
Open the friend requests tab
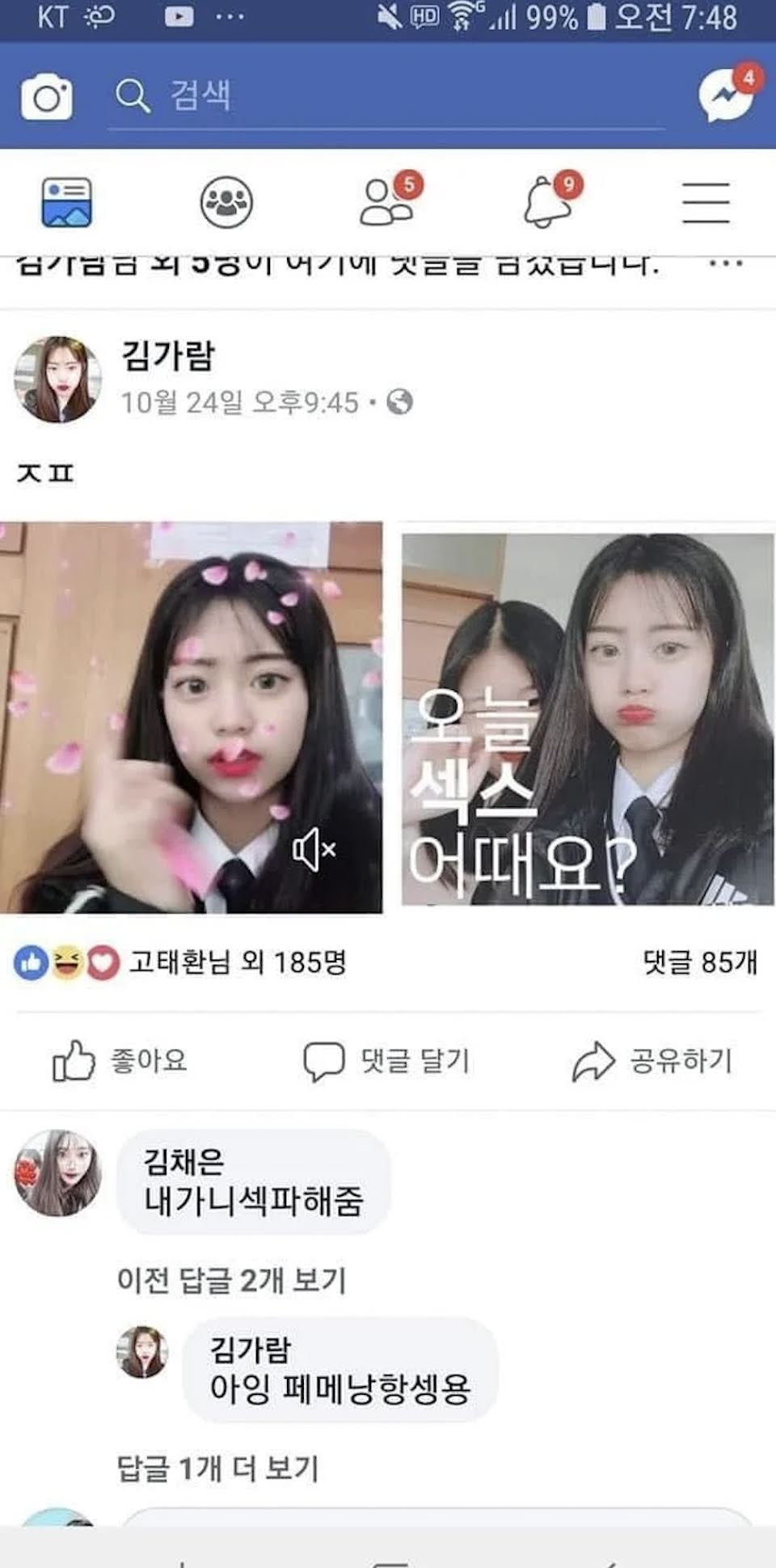tap(388, 201)
